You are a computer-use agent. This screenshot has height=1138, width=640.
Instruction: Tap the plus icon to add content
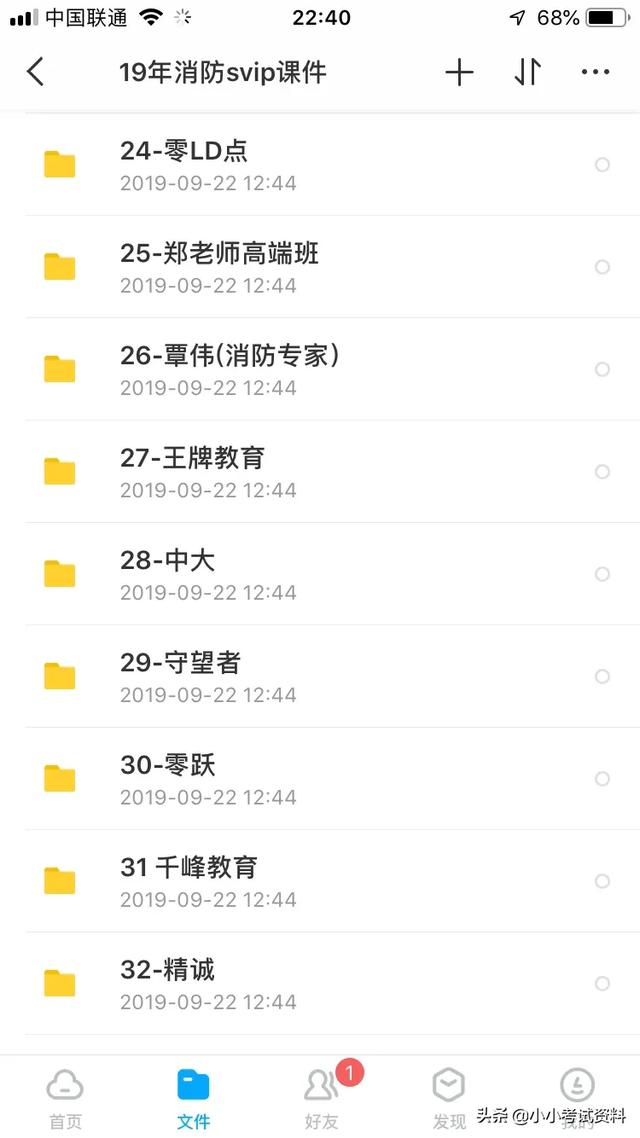click(459, 72)
